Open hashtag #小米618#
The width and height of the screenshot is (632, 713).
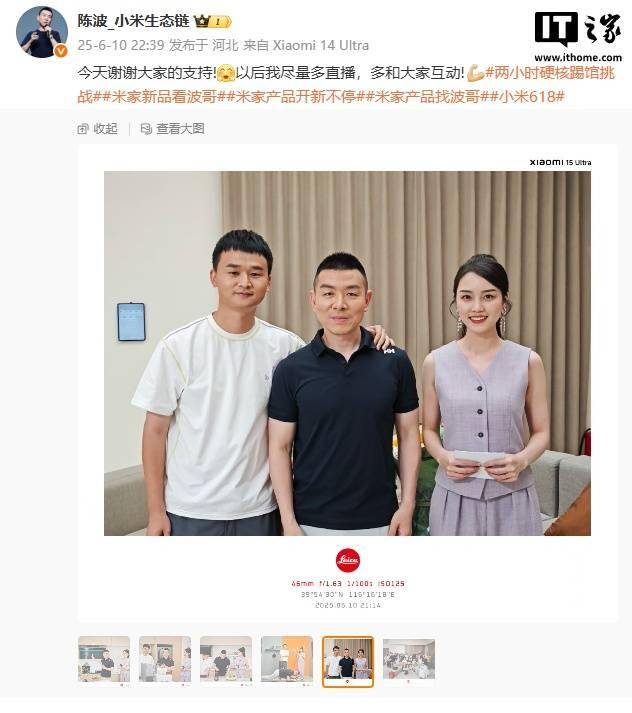(533, 96)
